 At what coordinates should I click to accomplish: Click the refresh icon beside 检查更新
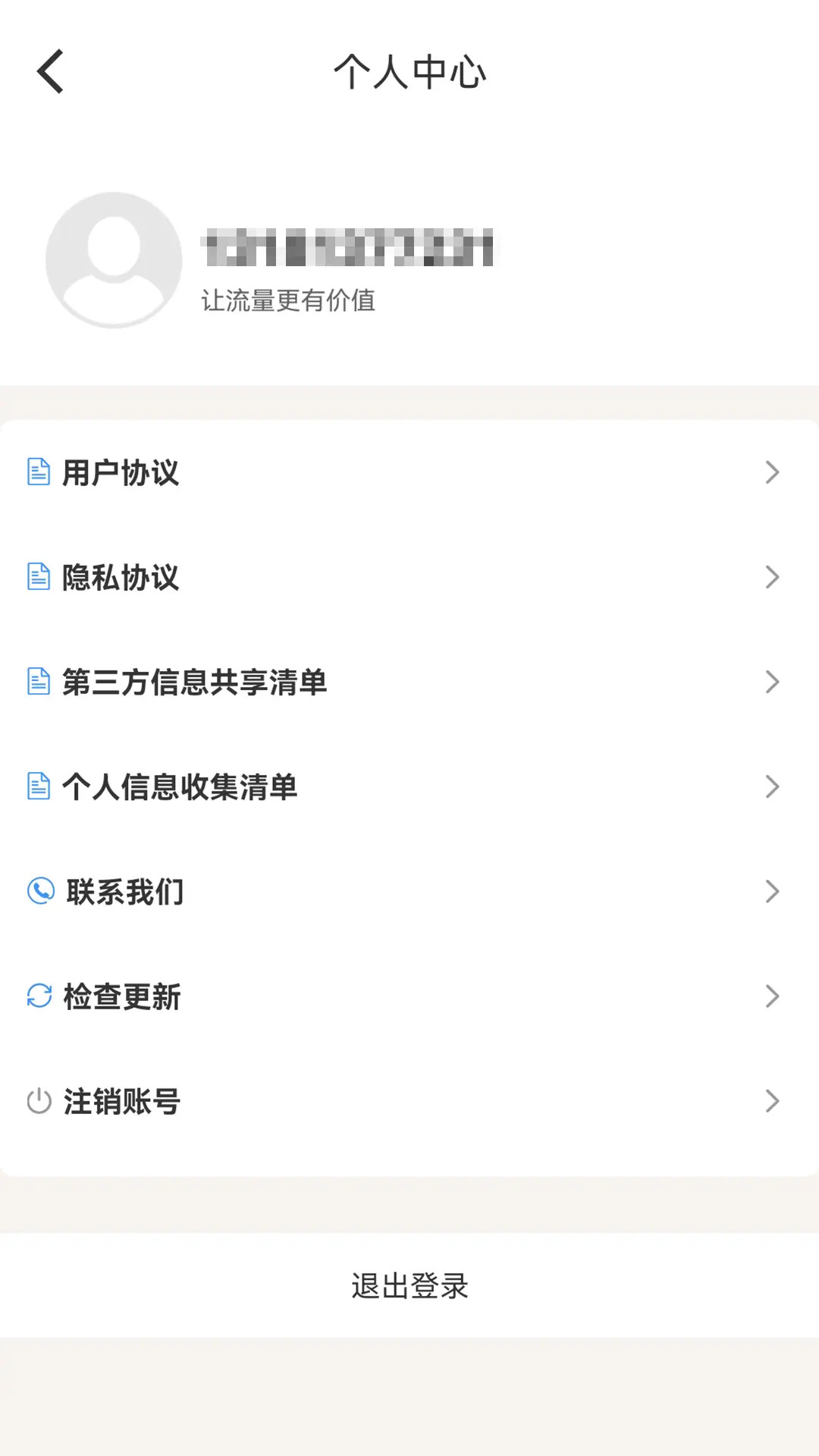(x=40, y=995)
